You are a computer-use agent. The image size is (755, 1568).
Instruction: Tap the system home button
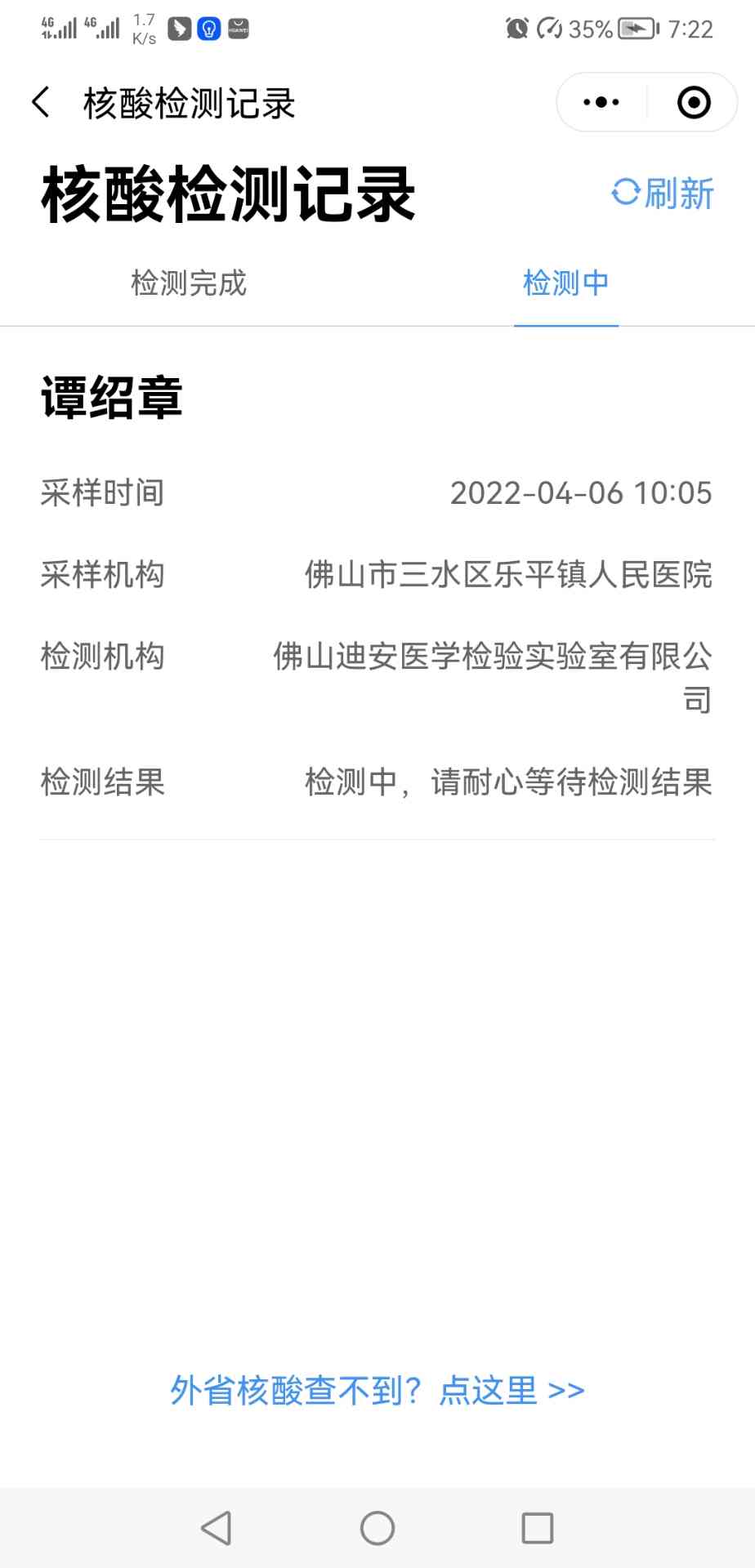coord(377,1528)
